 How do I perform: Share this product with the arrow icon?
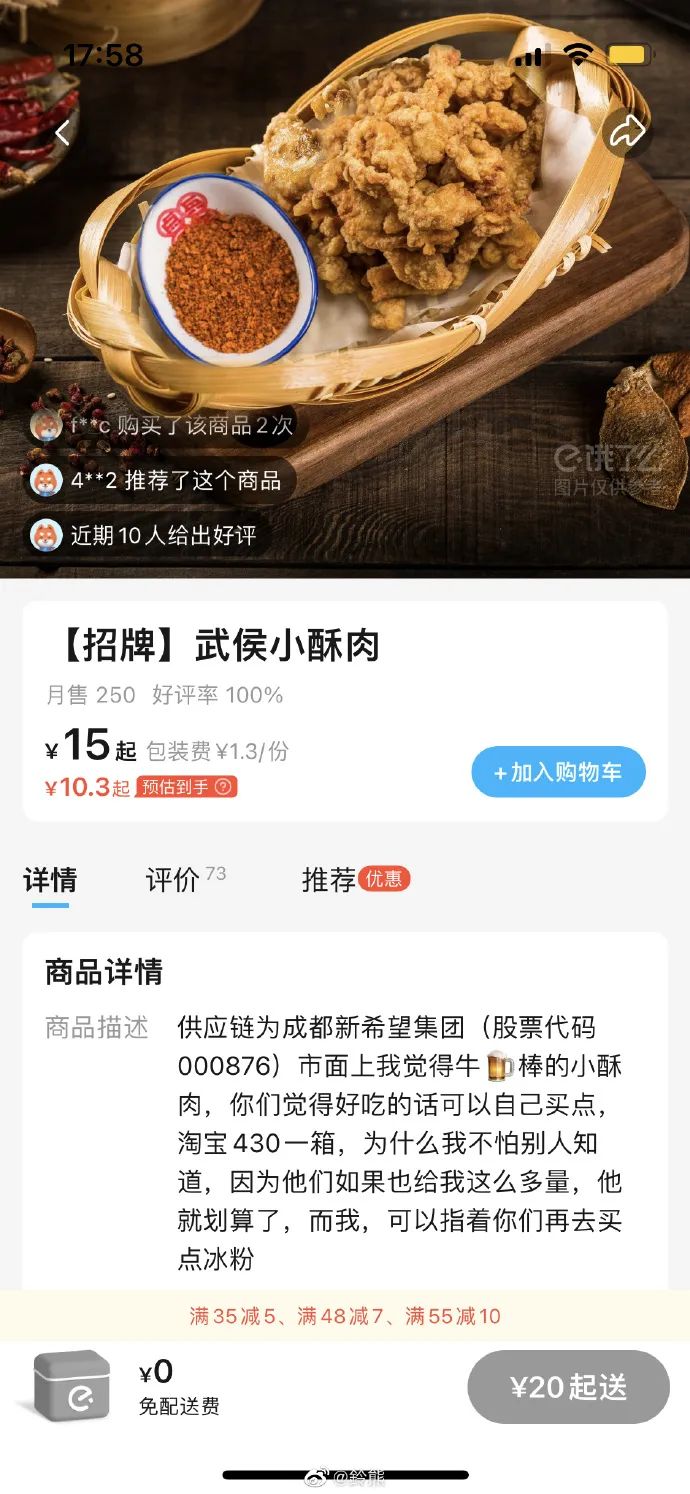tap(627, 131)
